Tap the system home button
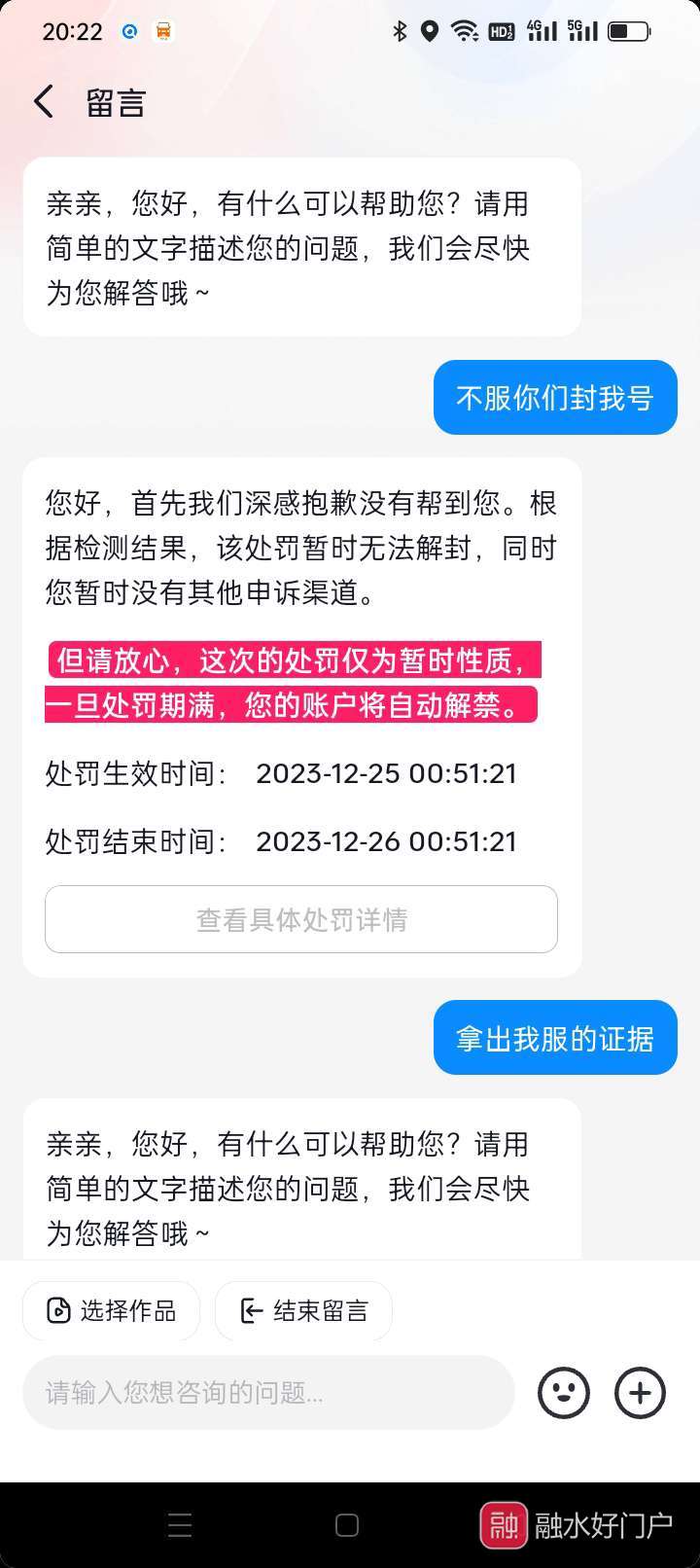The image size is (700, 1568). (347, 1525)
